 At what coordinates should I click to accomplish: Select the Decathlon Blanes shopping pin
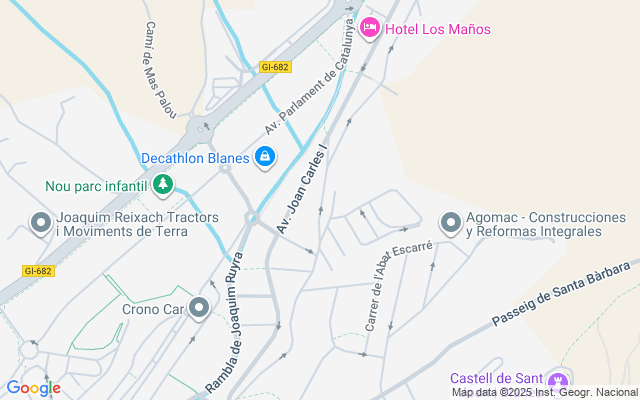265,157
